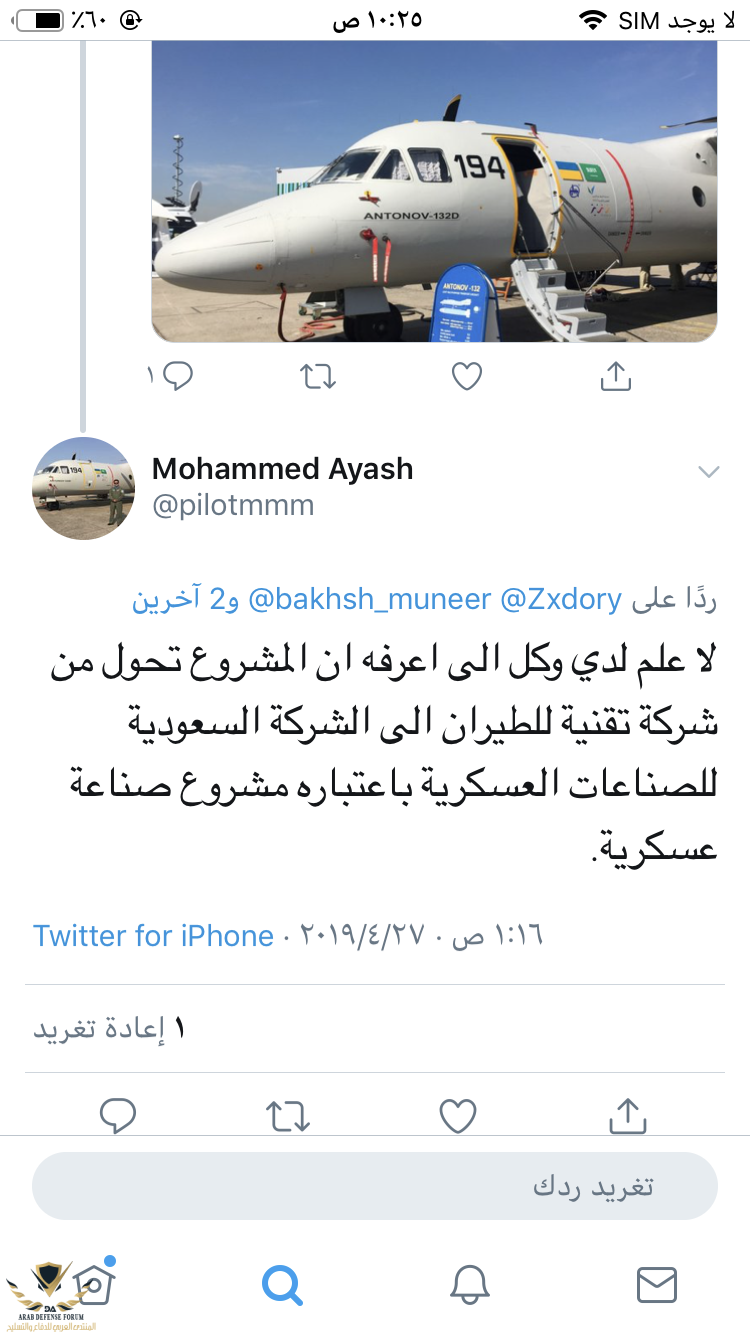This screenshot has width=750, height=1334.
Task: Switch to the Search tab
Action: [281, 1283]
